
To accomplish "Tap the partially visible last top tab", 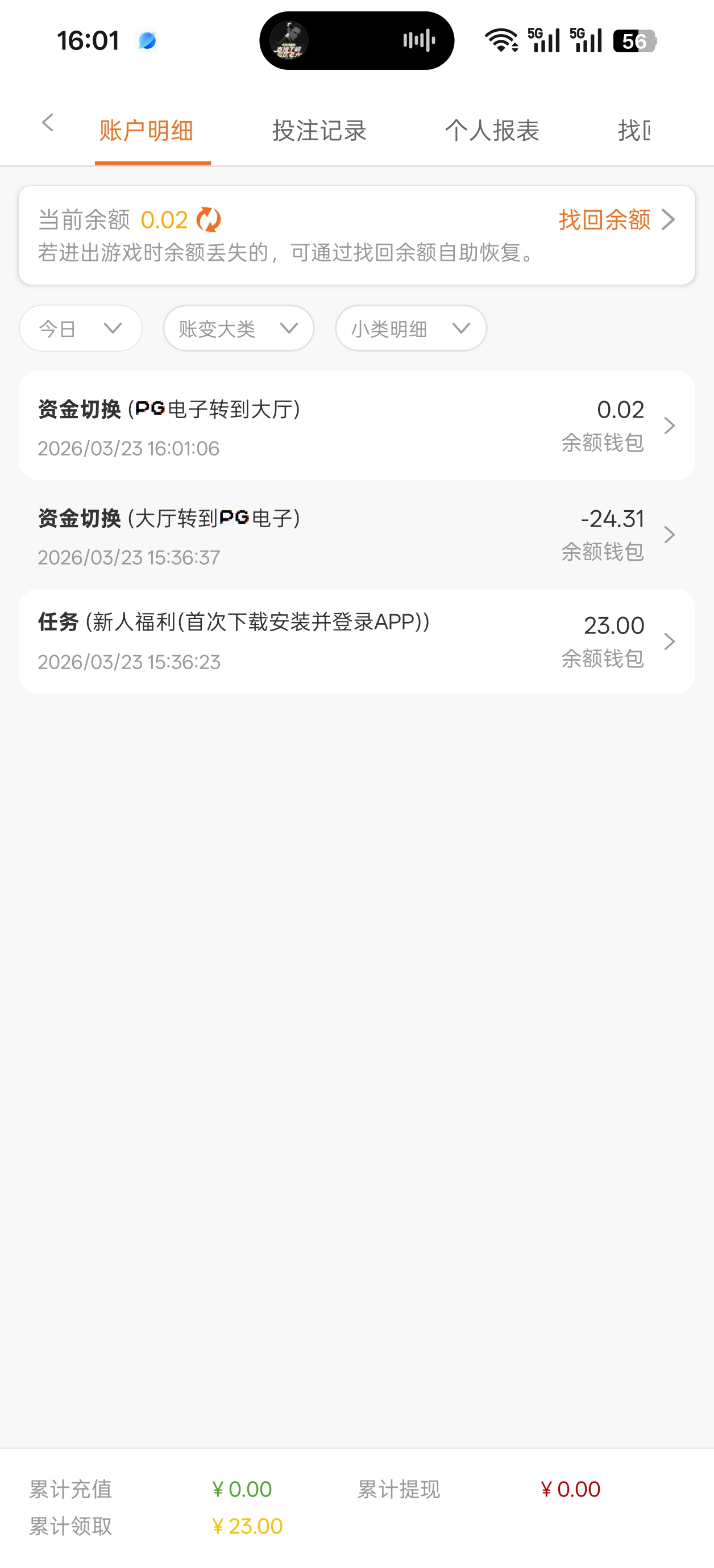I will pyautogui.click(x=634, y=131).
